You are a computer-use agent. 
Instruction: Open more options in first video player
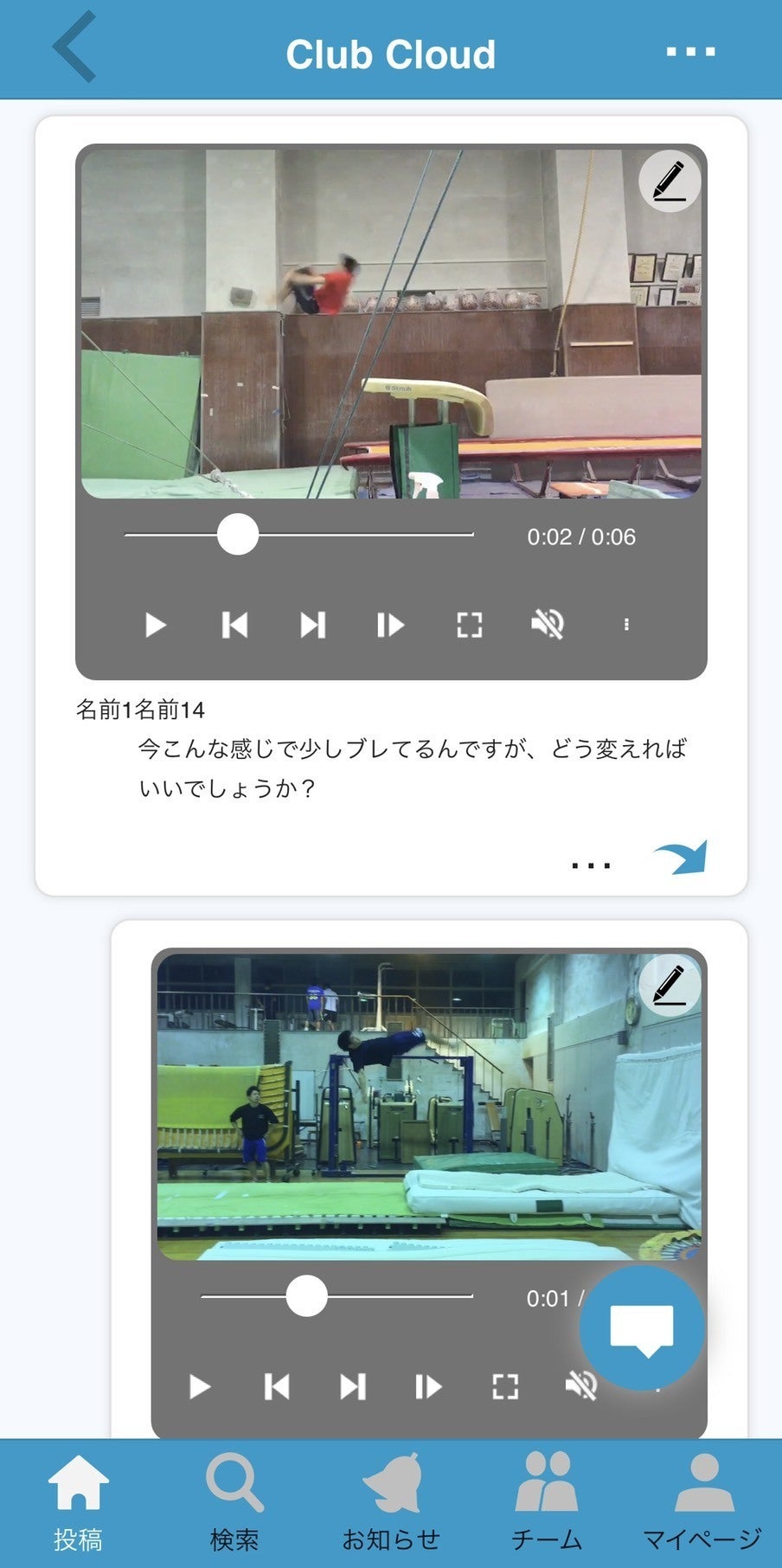tap(626, 625)
